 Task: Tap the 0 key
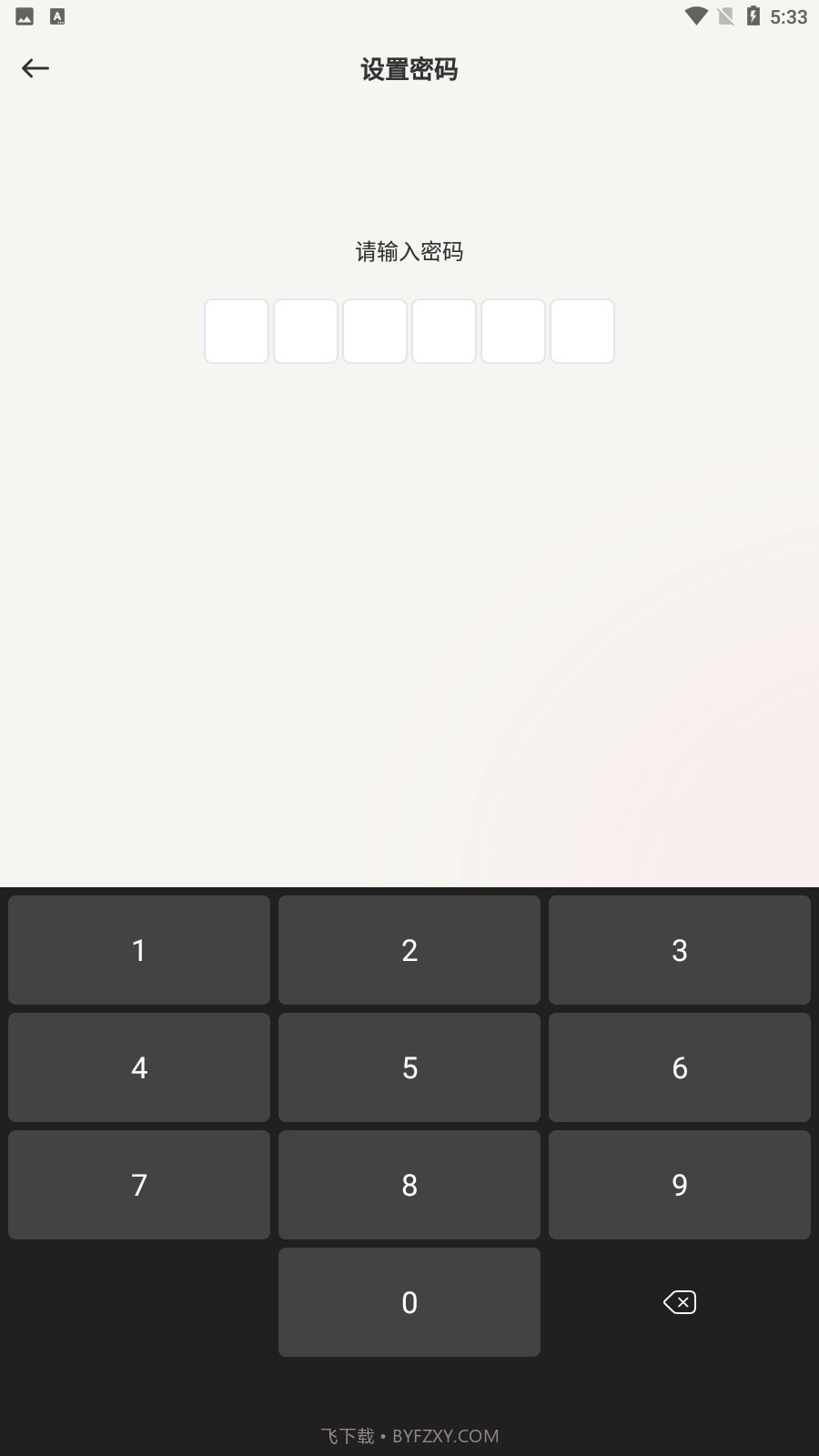pos(409,1302)
